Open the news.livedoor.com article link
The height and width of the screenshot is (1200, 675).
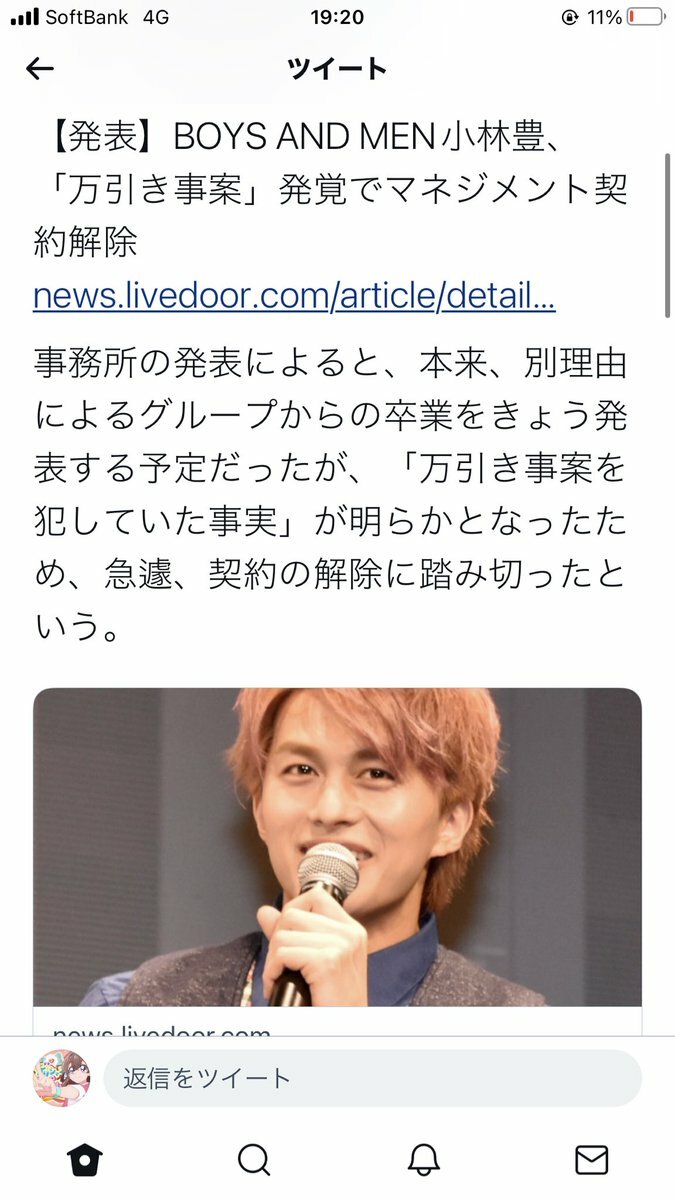(x=294, y=296)
